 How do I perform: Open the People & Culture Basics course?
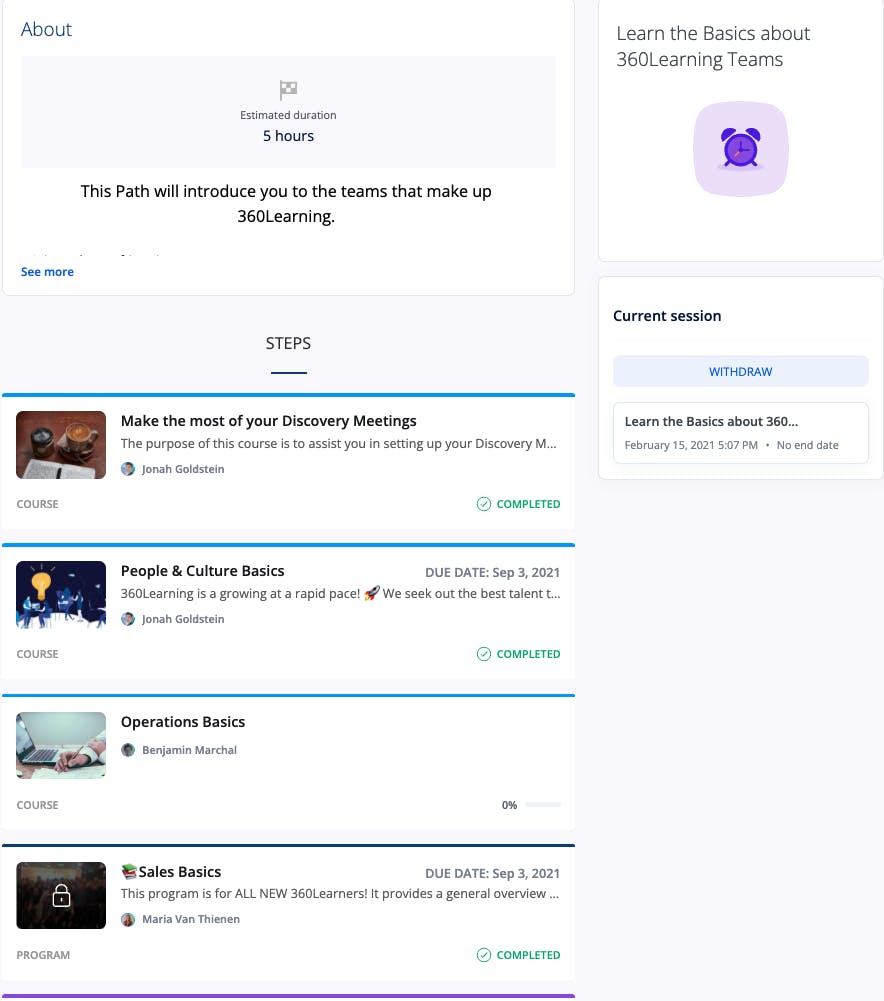[202, 571]
